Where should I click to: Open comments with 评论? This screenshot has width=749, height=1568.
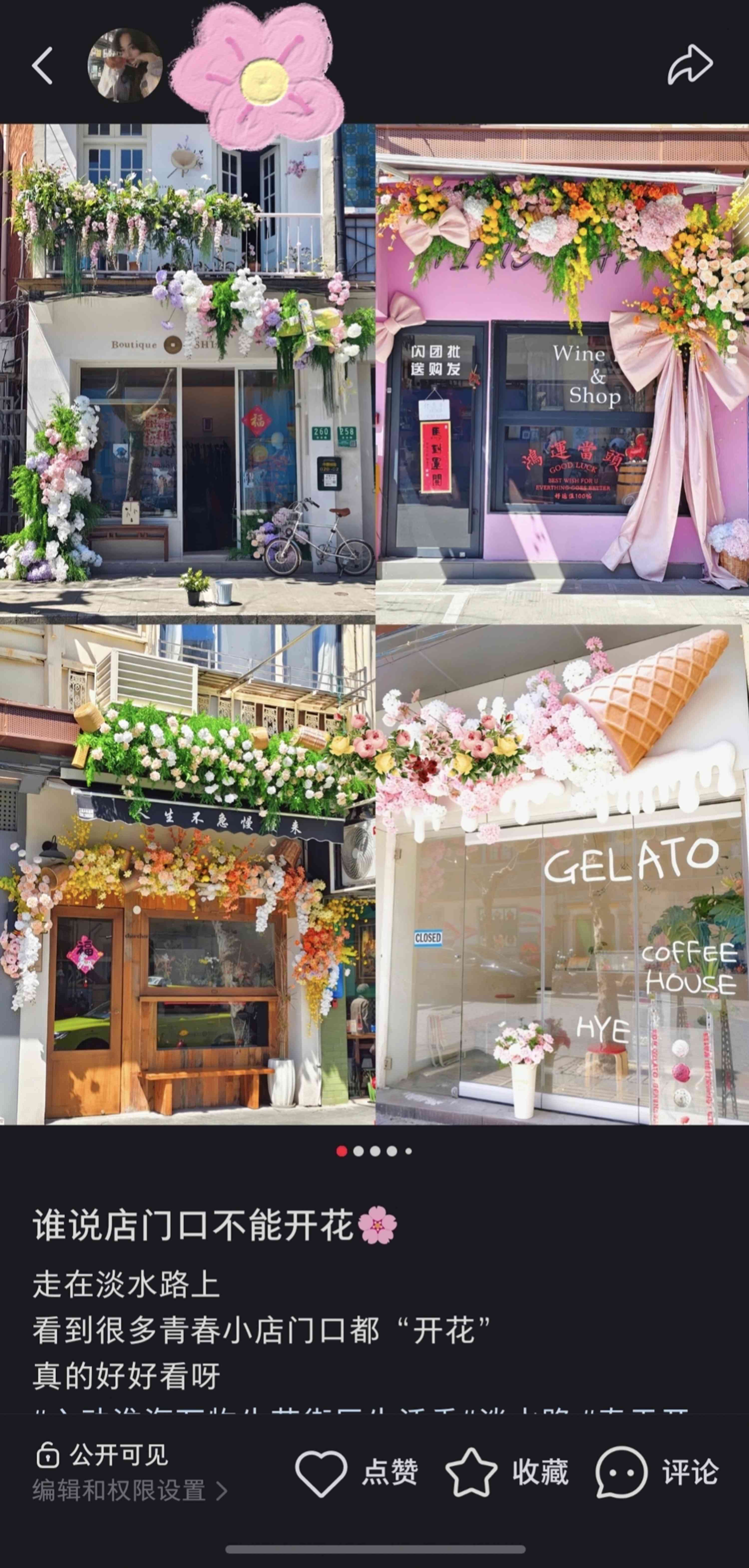click(657, 1472)
